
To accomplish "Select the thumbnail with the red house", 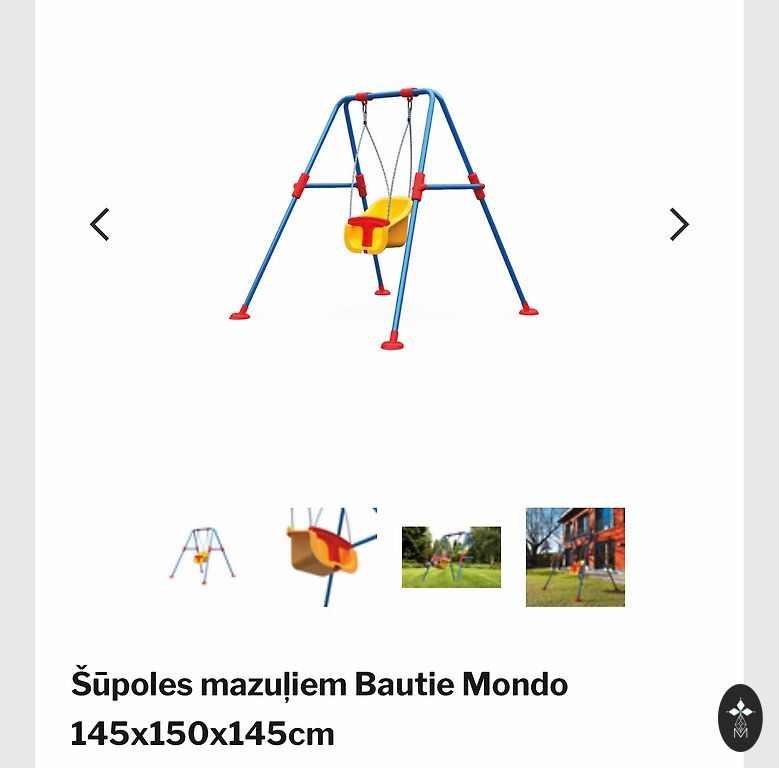I will click(x=575, y=557).
